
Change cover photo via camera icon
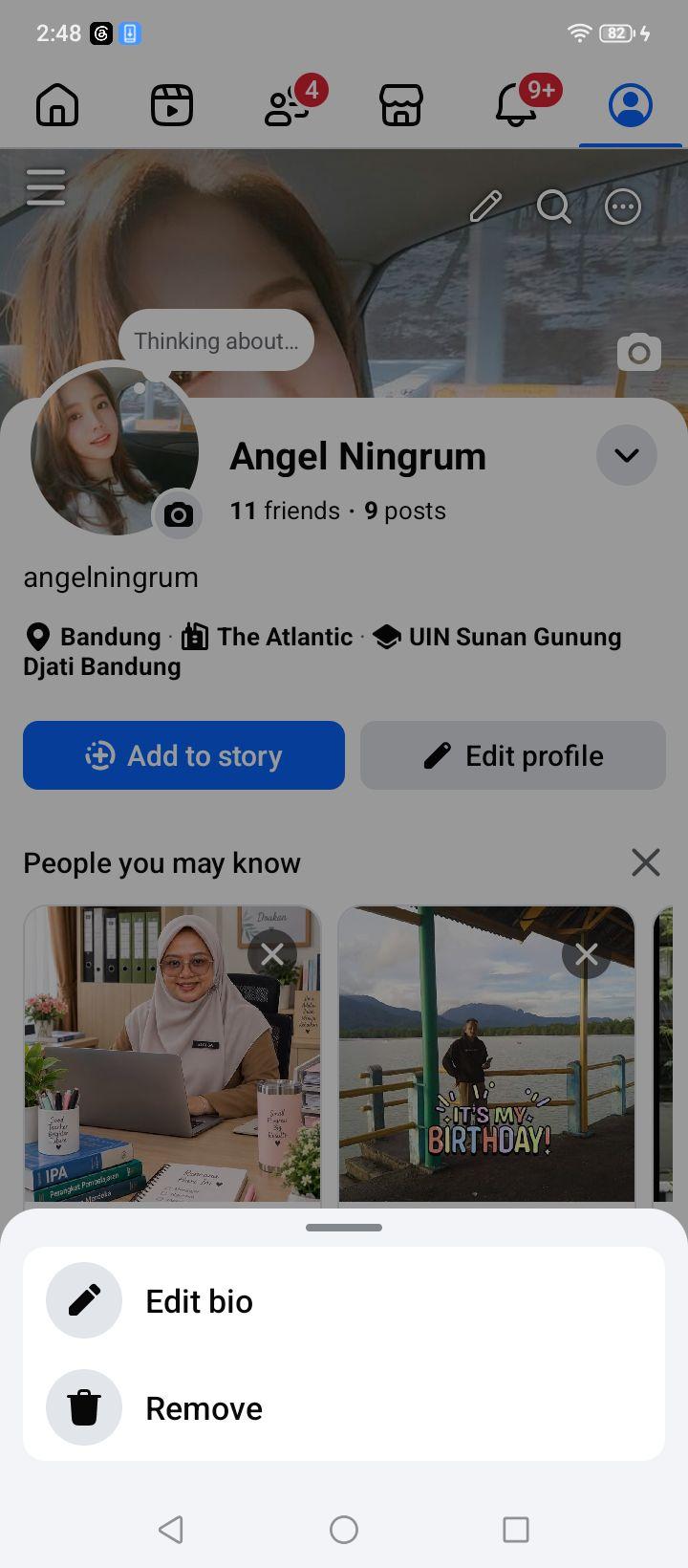639,353
